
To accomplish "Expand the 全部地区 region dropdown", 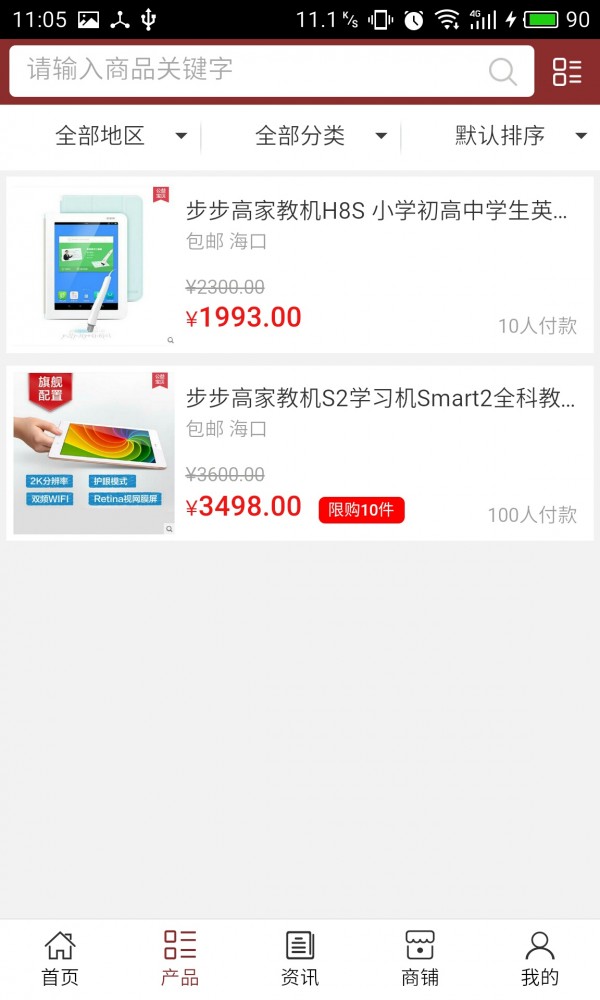I will pos(120,136).
